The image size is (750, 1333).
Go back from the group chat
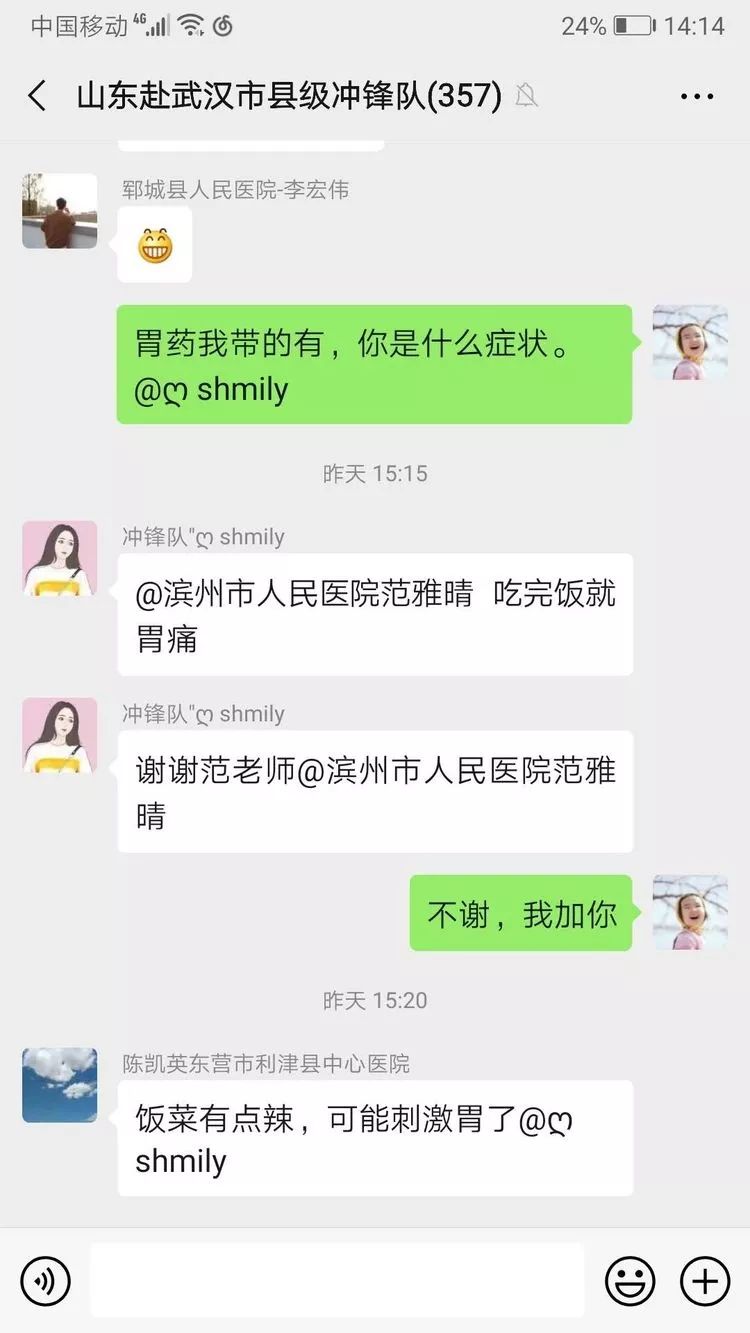38,97
